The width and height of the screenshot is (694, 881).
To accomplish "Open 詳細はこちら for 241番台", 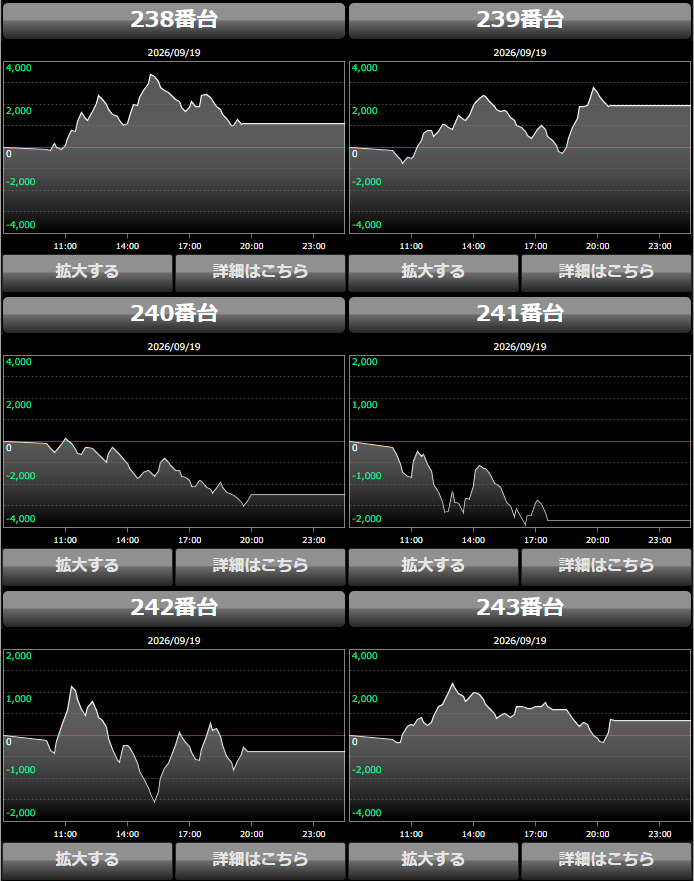I will (x=606, y=566).
